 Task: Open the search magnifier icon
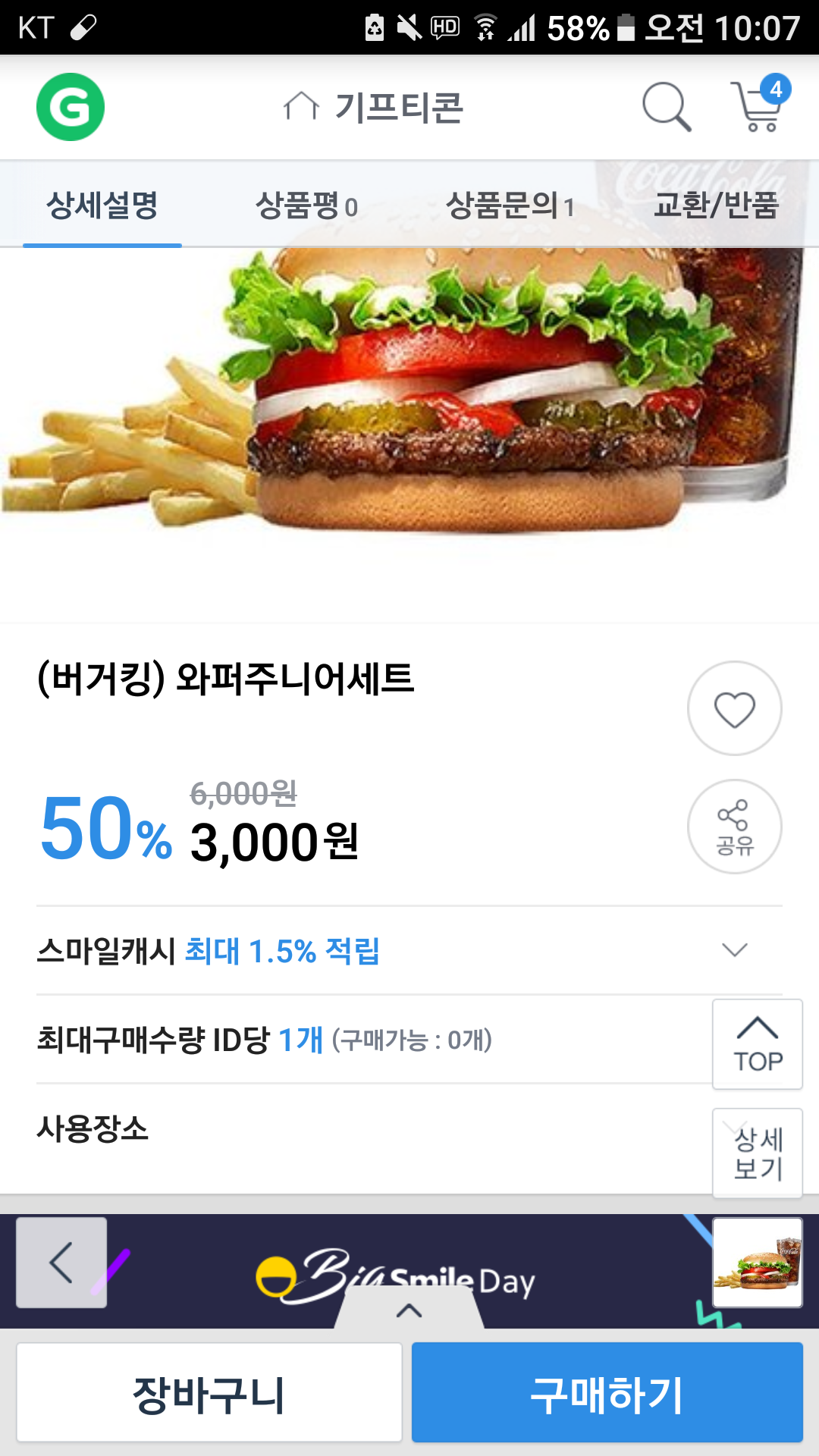666,107
